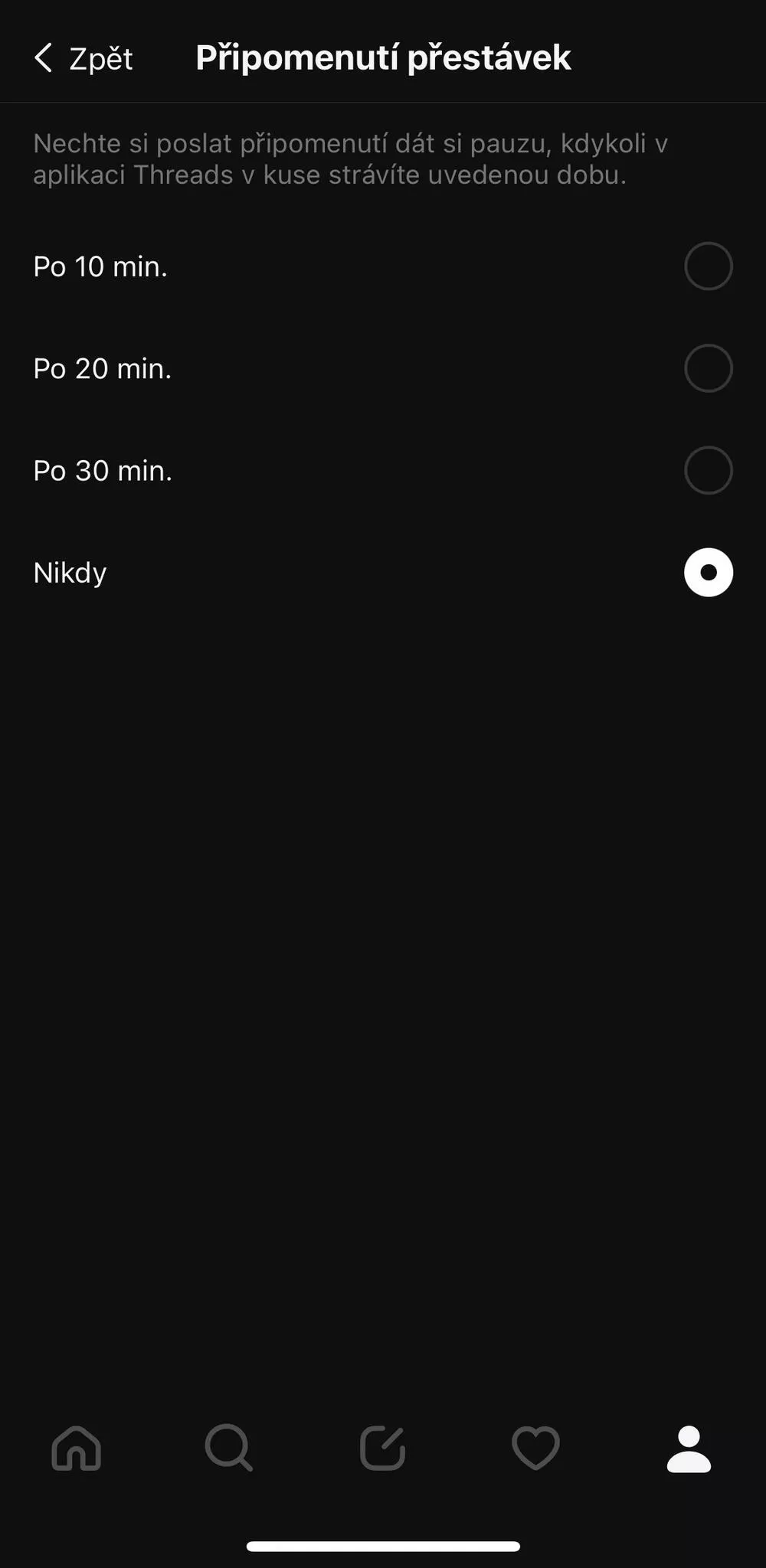Select the Po 10 min. reminder option

[x=383, y=266]
